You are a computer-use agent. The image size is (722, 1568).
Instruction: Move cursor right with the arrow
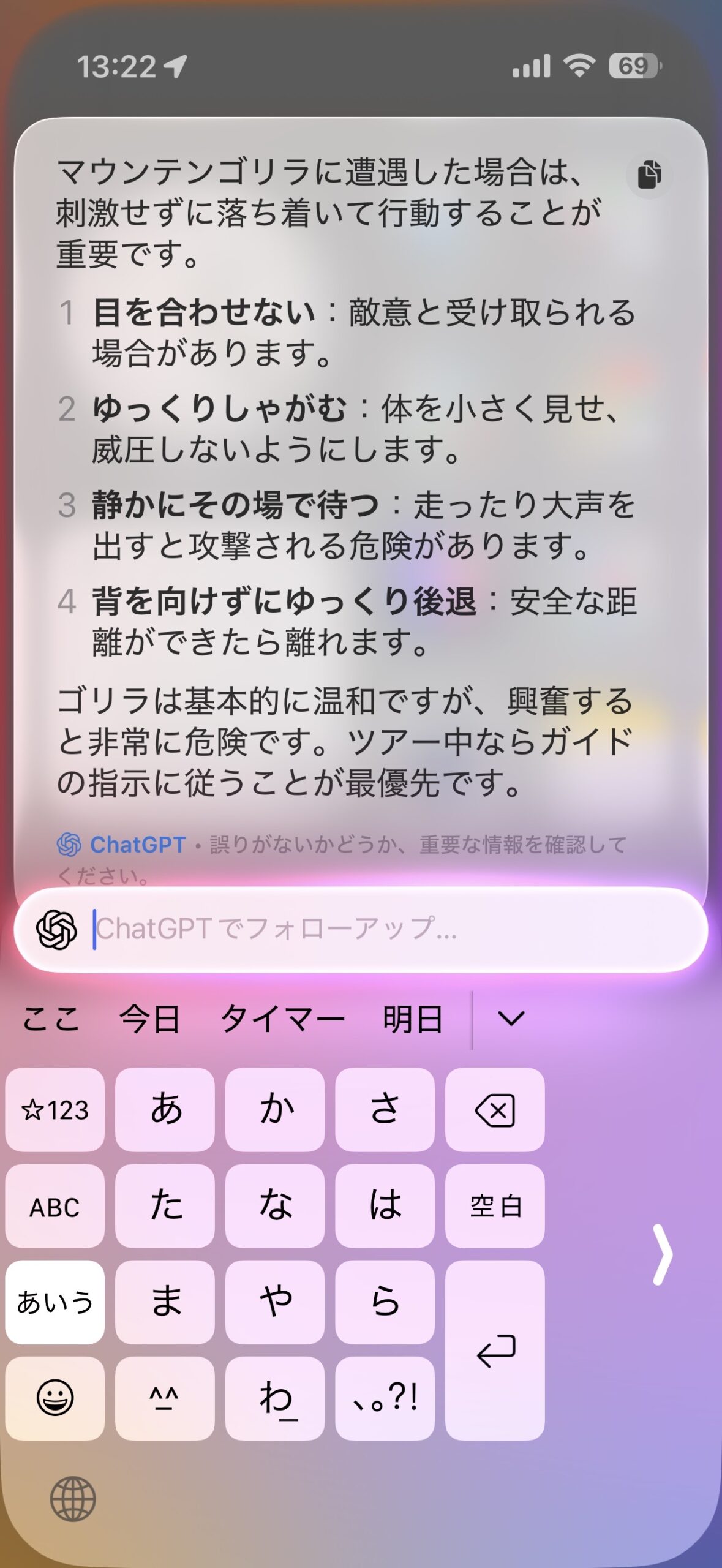[661, 1254]
